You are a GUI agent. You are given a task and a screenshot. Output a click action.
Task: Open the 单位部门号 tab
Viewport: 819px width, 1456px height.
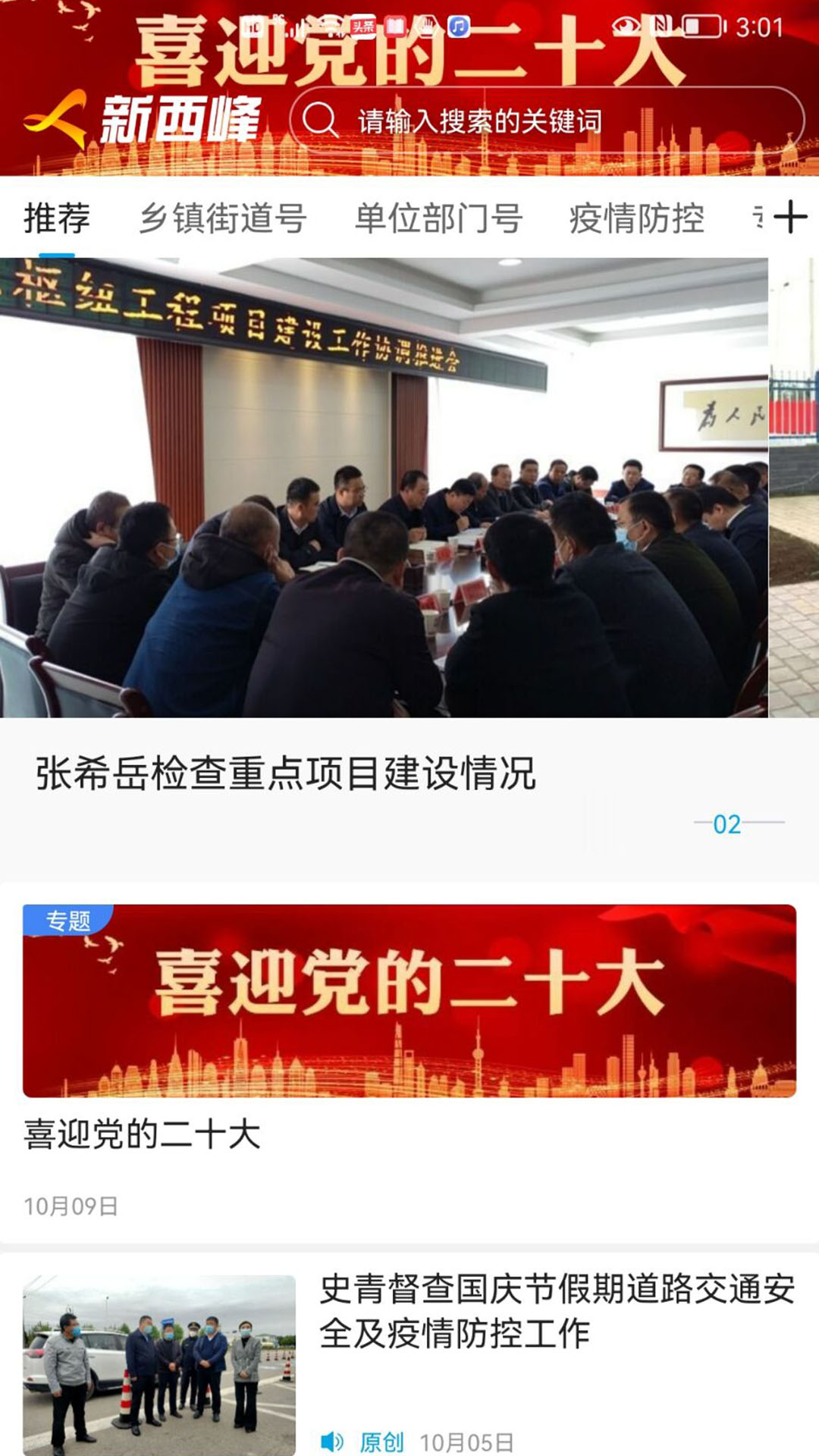pos(438,218)
